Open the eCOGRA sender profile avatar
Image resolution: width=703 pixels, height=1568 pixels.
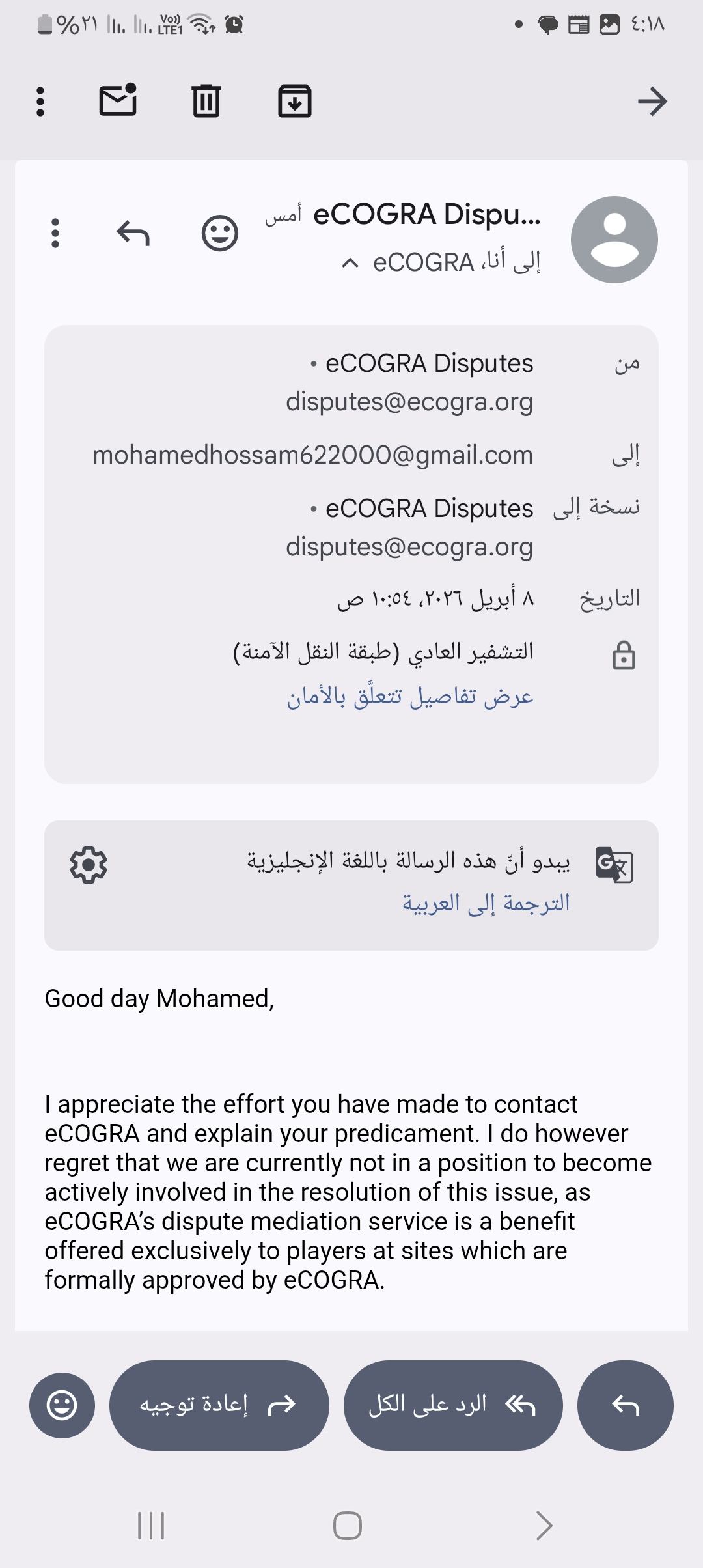click(x=614, y=240)
